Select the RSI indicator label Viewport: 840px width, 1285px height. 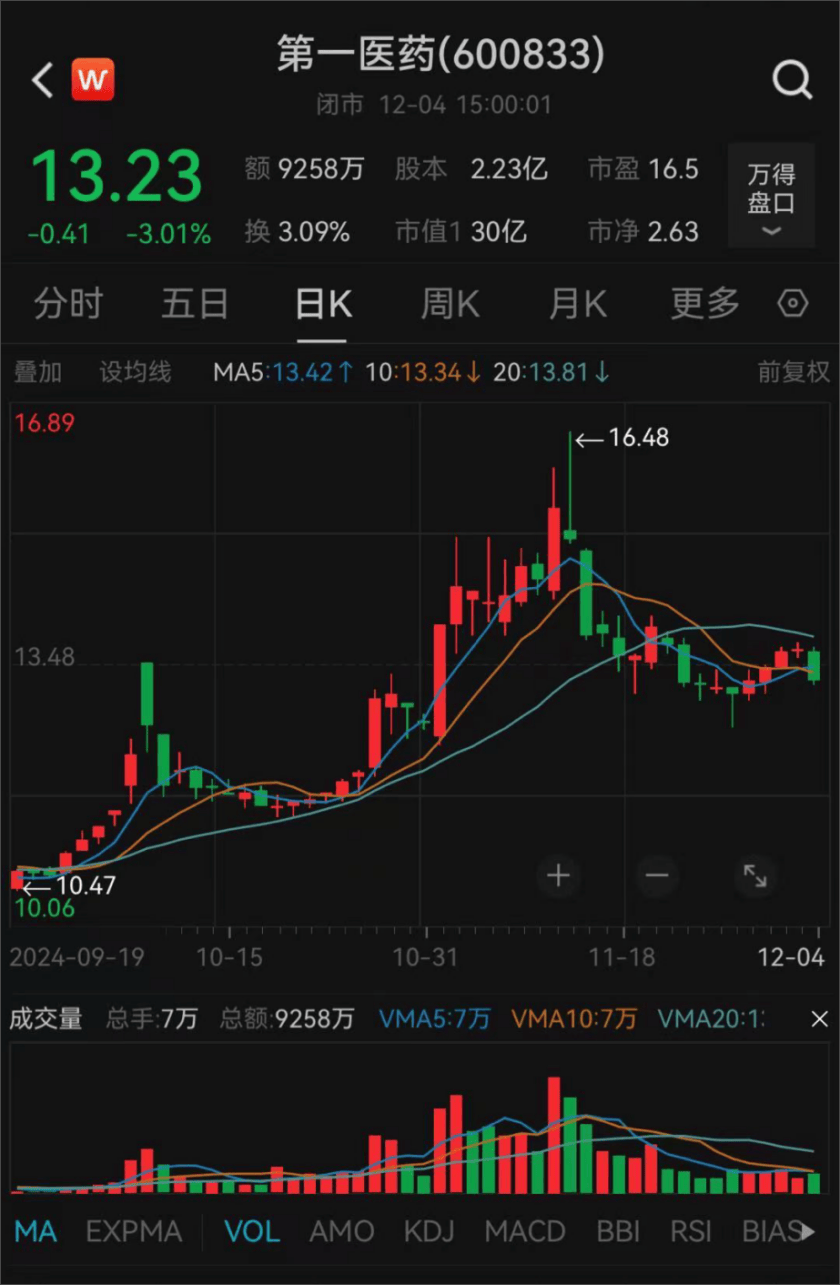point(690,1233)
